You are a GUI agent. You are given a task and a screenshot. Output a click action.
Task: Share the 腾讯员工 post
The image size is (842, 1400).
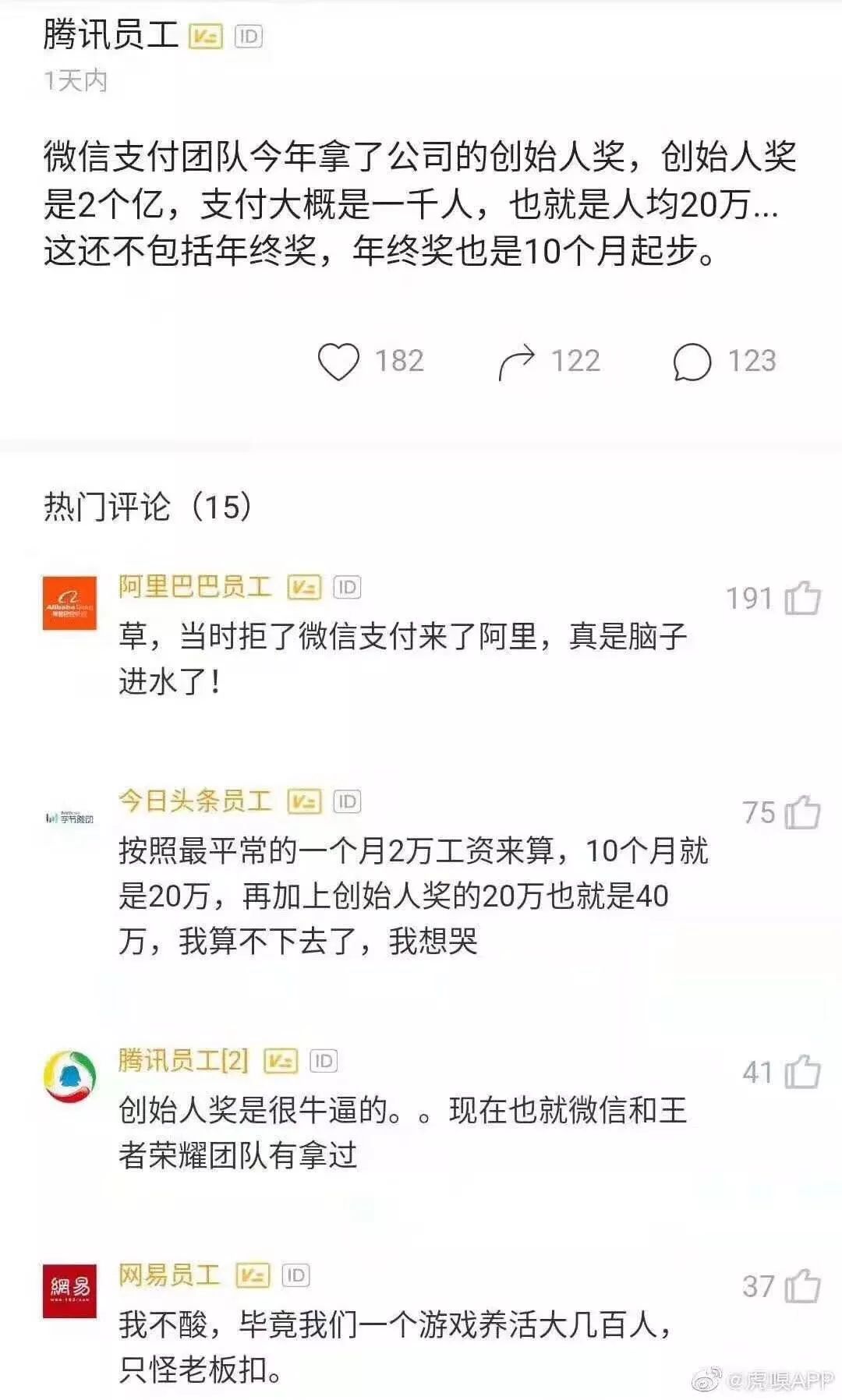[516, 362]
